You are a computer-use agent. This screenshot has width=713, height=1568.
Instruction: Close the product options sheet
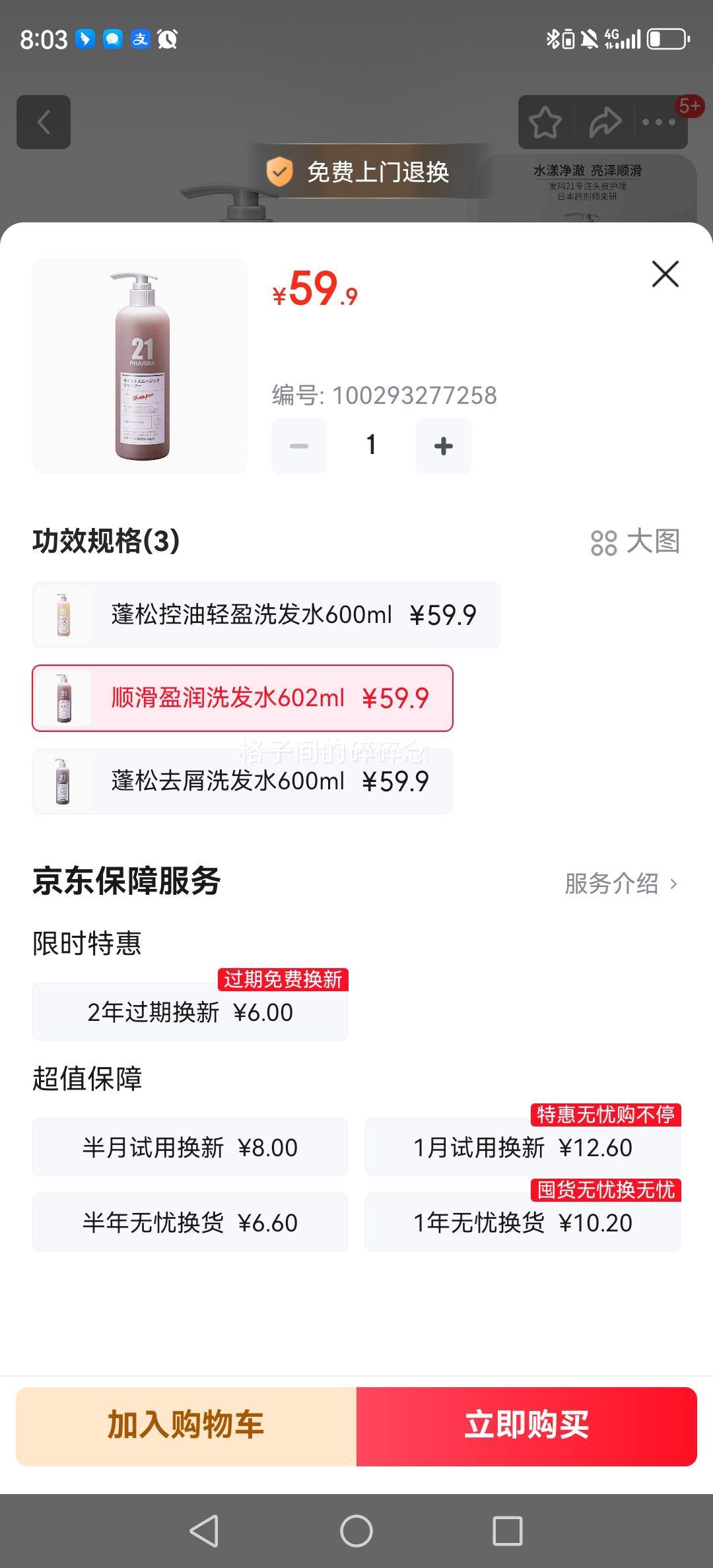tap(665, 274)
